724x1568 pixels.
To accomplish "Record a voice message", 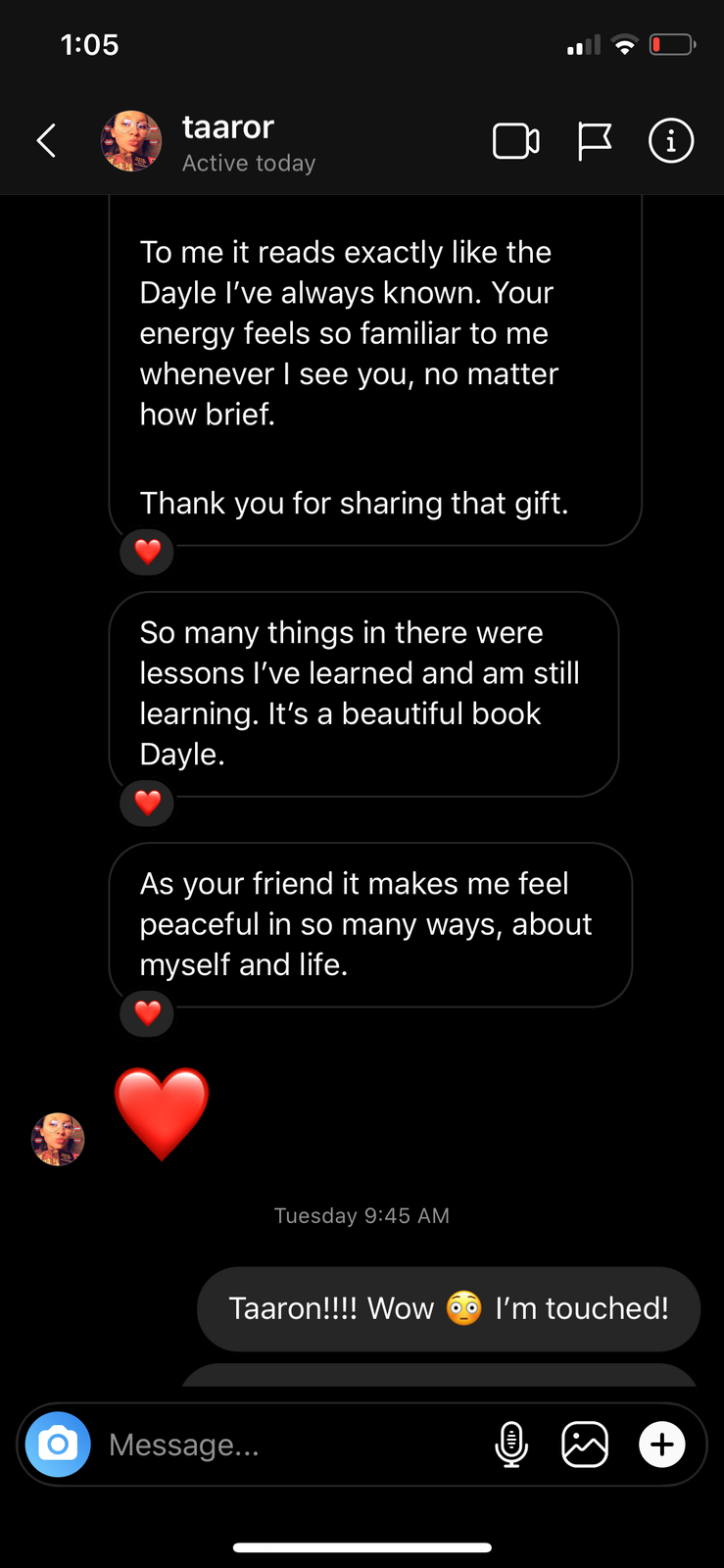I will point(511,1445).
